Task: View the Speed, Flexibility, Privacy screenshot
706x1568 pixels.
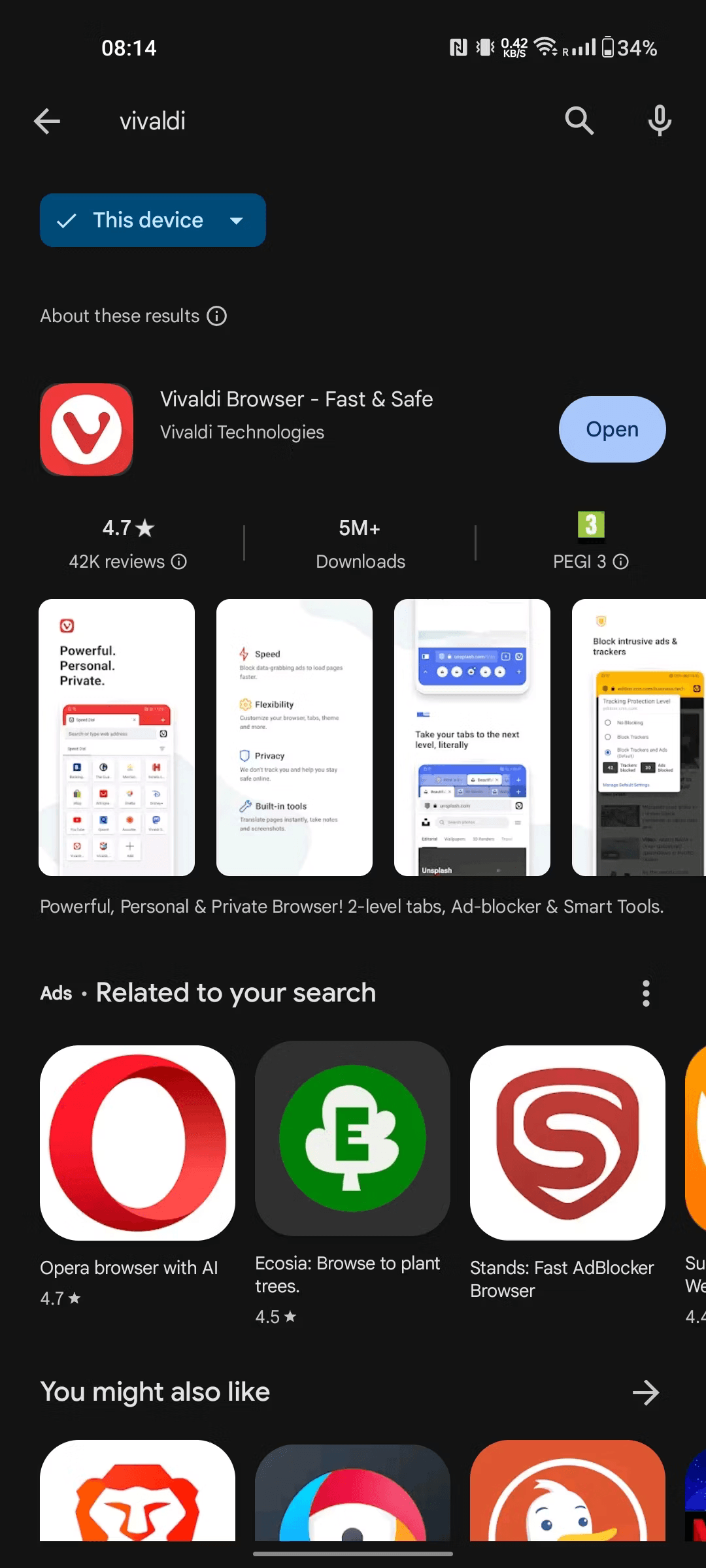Action: coord(294,737)
